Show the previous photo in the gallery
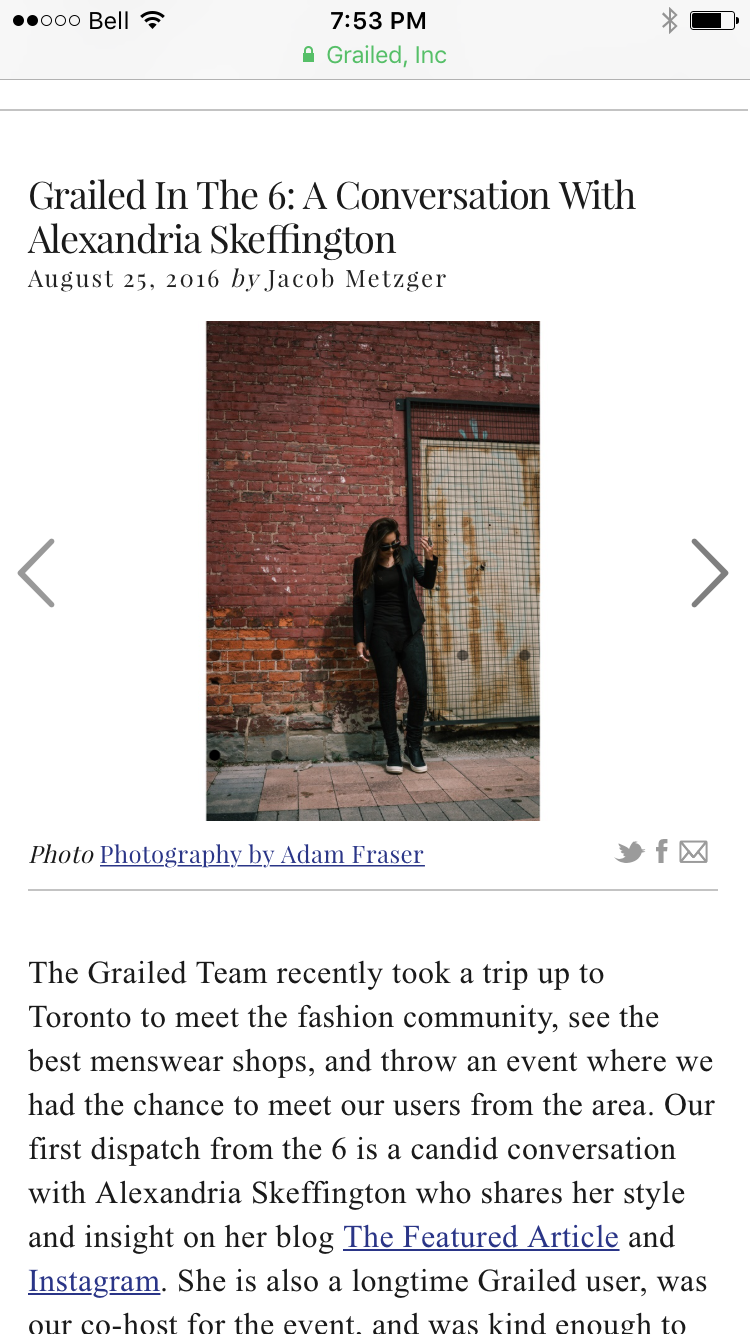Screen dimensions: 750x1334 coord(37,573)
